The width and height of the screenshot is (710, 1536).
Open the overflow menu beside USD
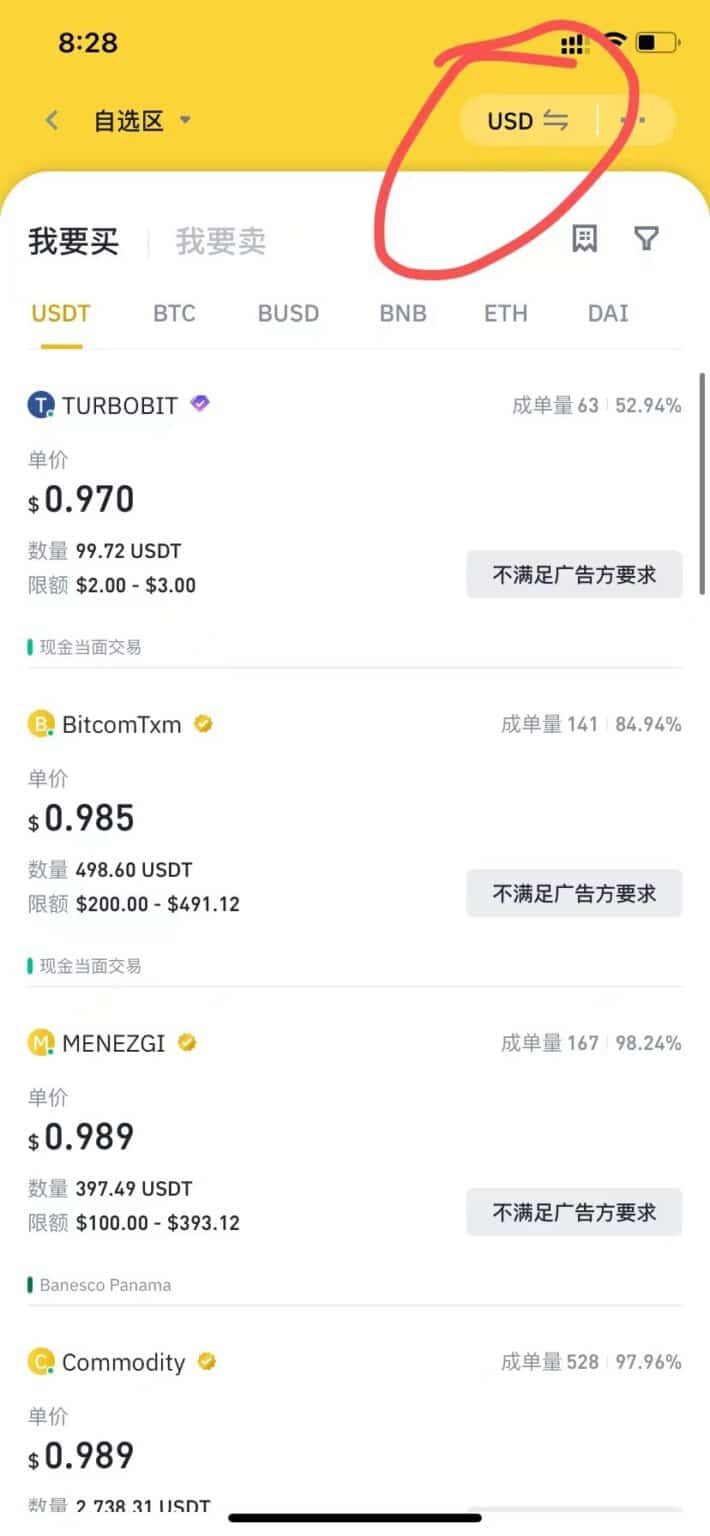pyautogui.click(x=634, y=121)
